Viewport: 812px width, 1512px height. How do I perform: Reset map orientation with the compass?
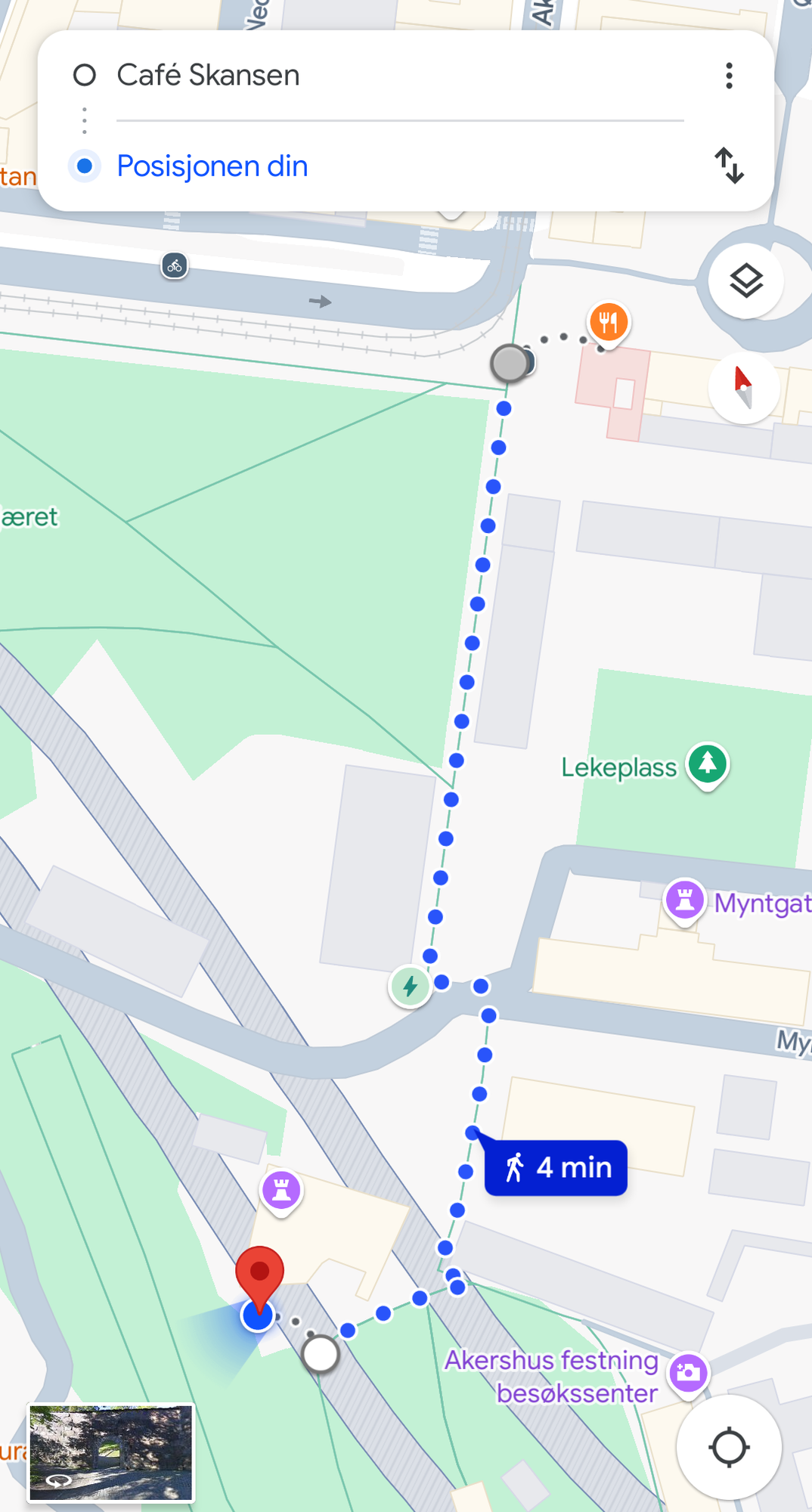(744, 387)
